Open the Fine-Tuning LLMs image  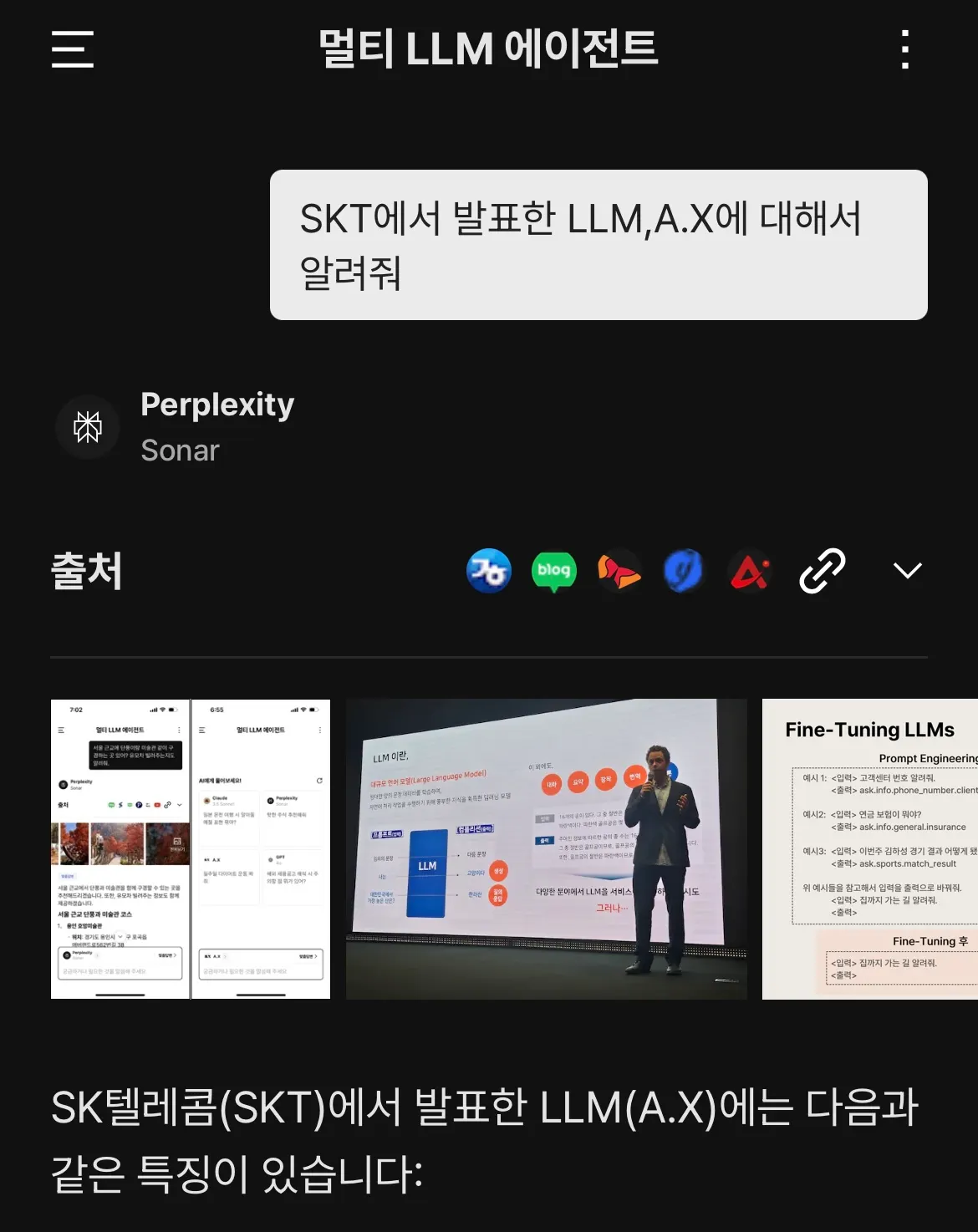(869, 848)
